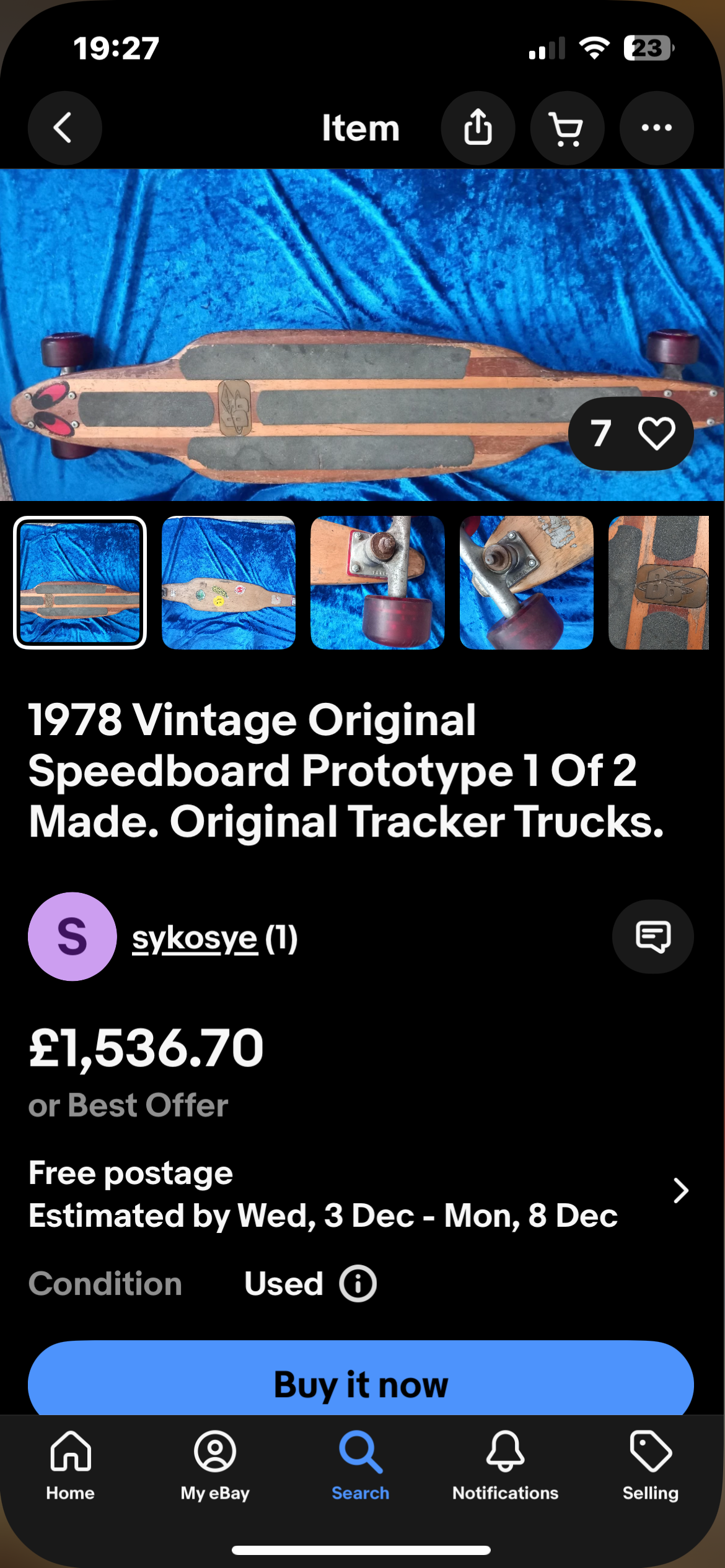The image size is (725, 1568).
Task: Open seller sykosye's profile
Action: point(195,938)
